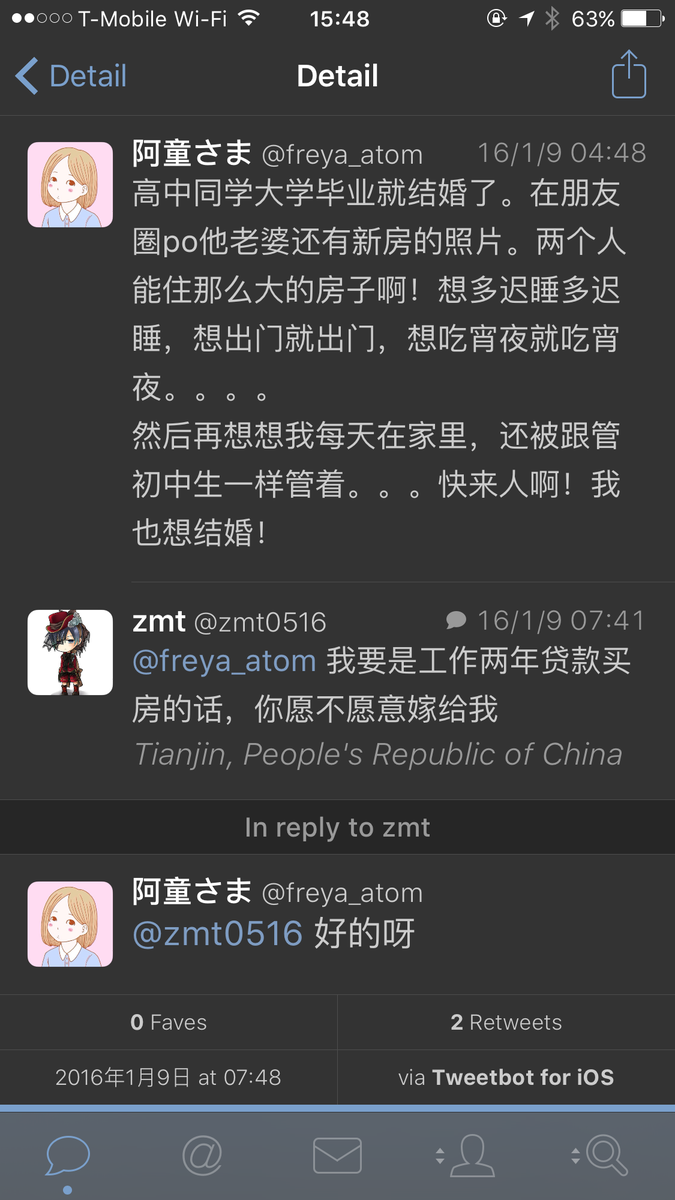The height and width of the screenshot is (1200, 675).
Task: Tap the @zmt0516 mention in the last tweet
Action: 217,934
